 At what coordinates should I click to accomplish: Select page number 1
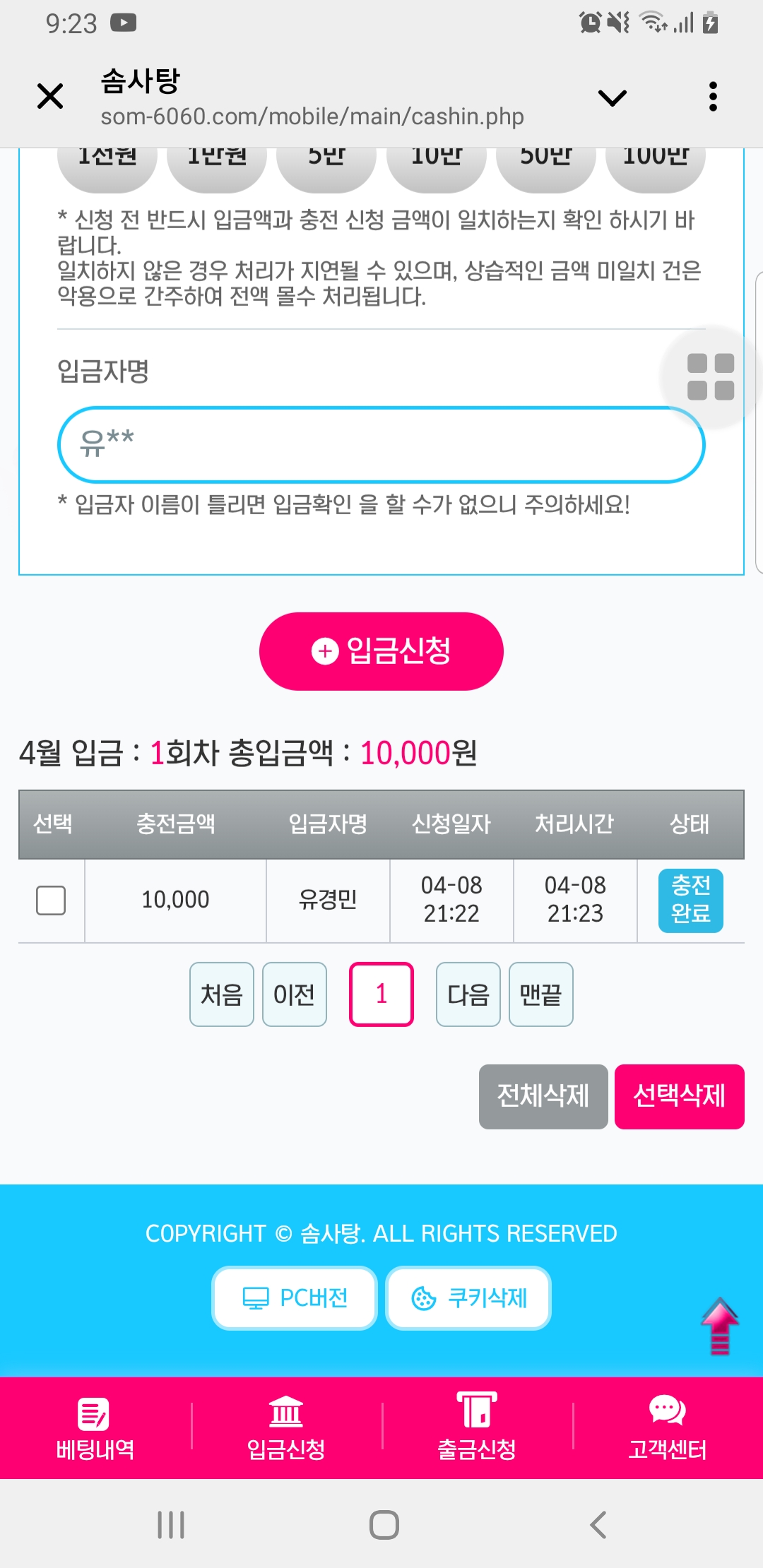pyautogui.click(x=381, y=994)
